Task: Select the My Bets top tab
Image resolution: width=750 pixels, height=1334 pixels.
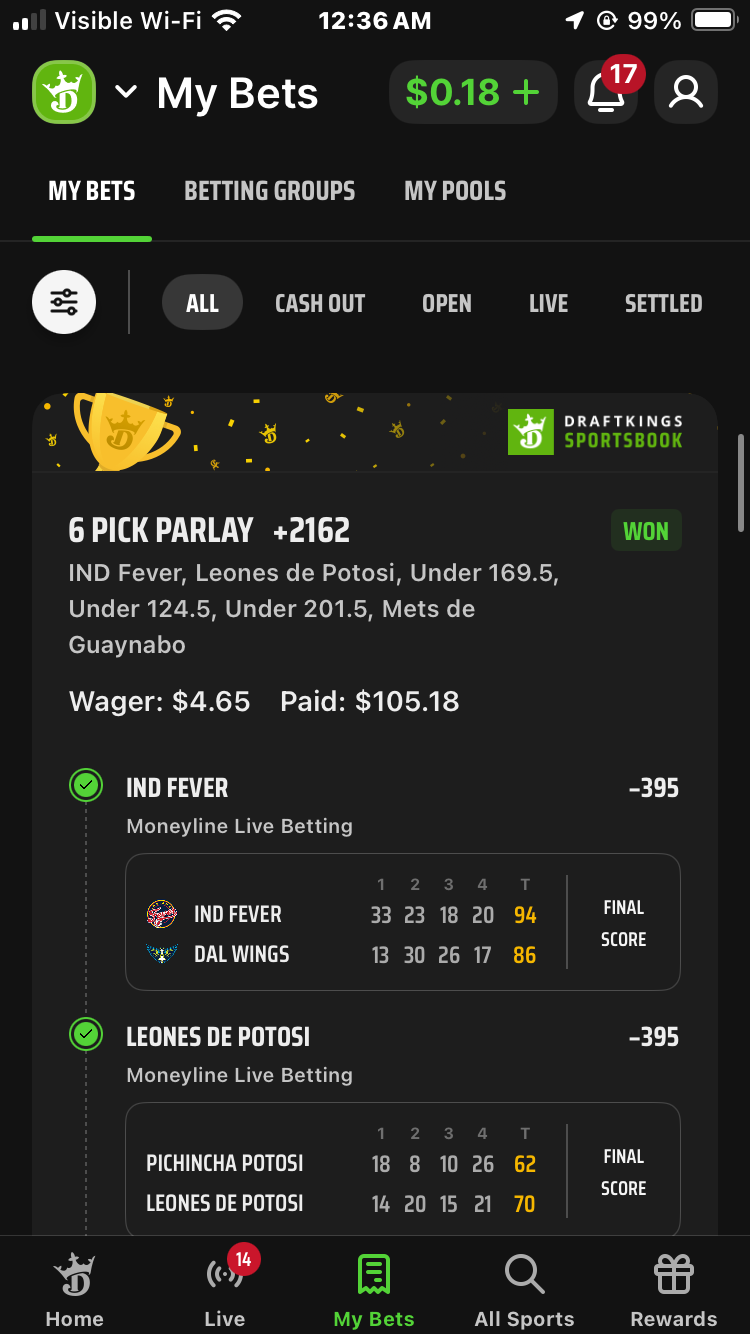Action: pyautogui.click(x=92, y=191)
